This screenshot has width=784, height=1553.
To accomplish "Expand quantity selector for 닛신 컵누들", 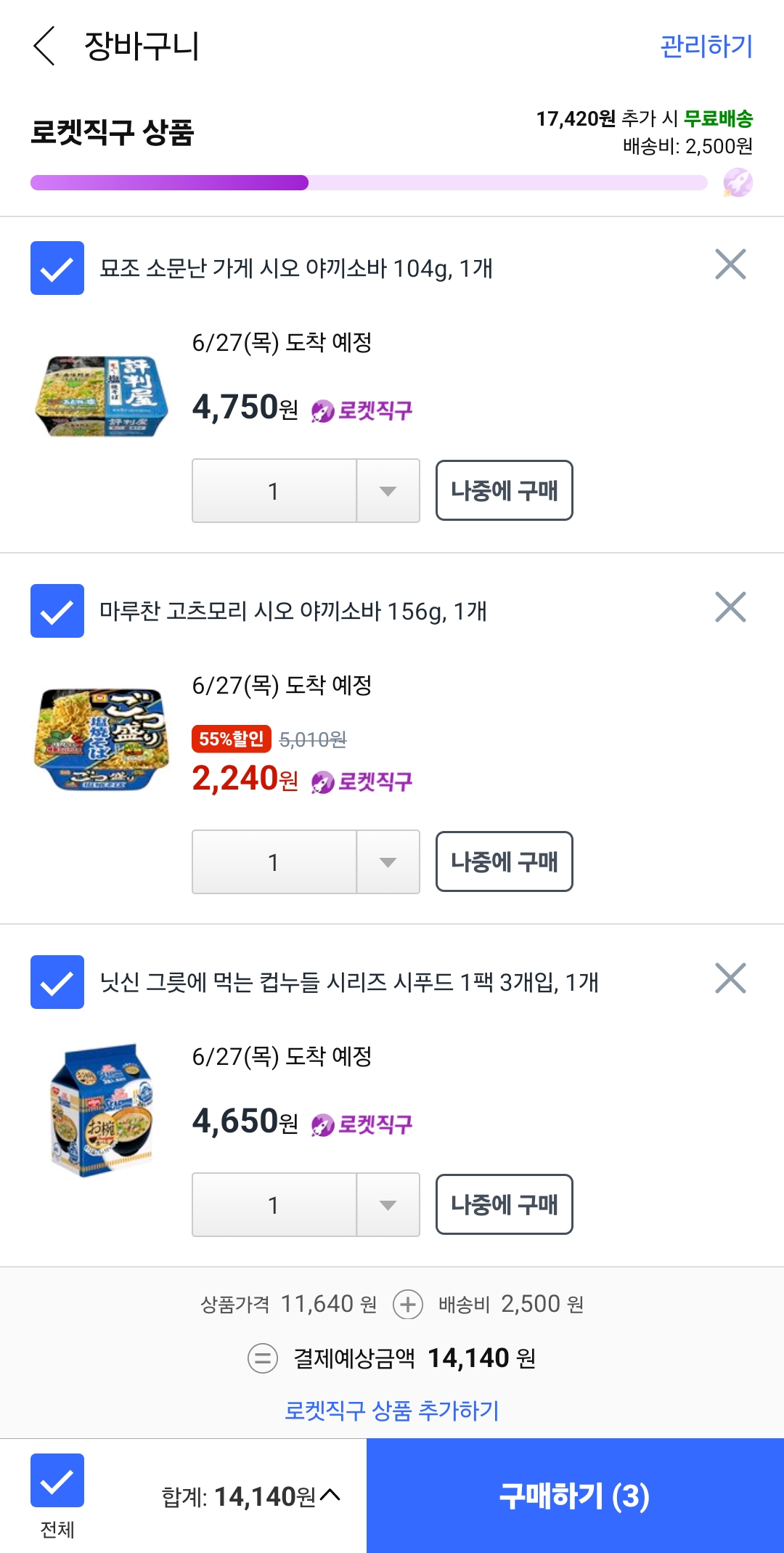I will pos(388,1205).
